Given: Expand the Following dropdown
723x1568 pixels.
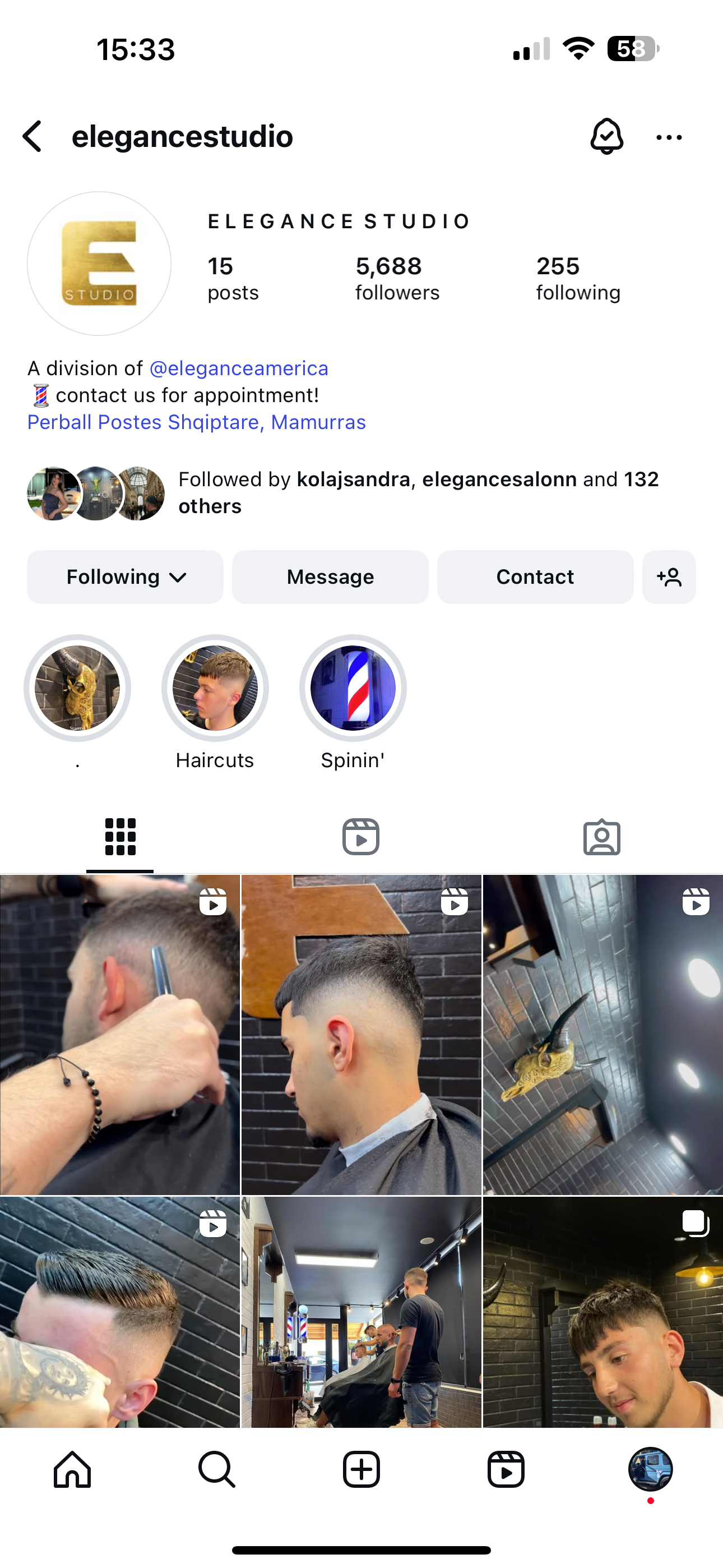Looking at the screenshot, I should [126, 577].
